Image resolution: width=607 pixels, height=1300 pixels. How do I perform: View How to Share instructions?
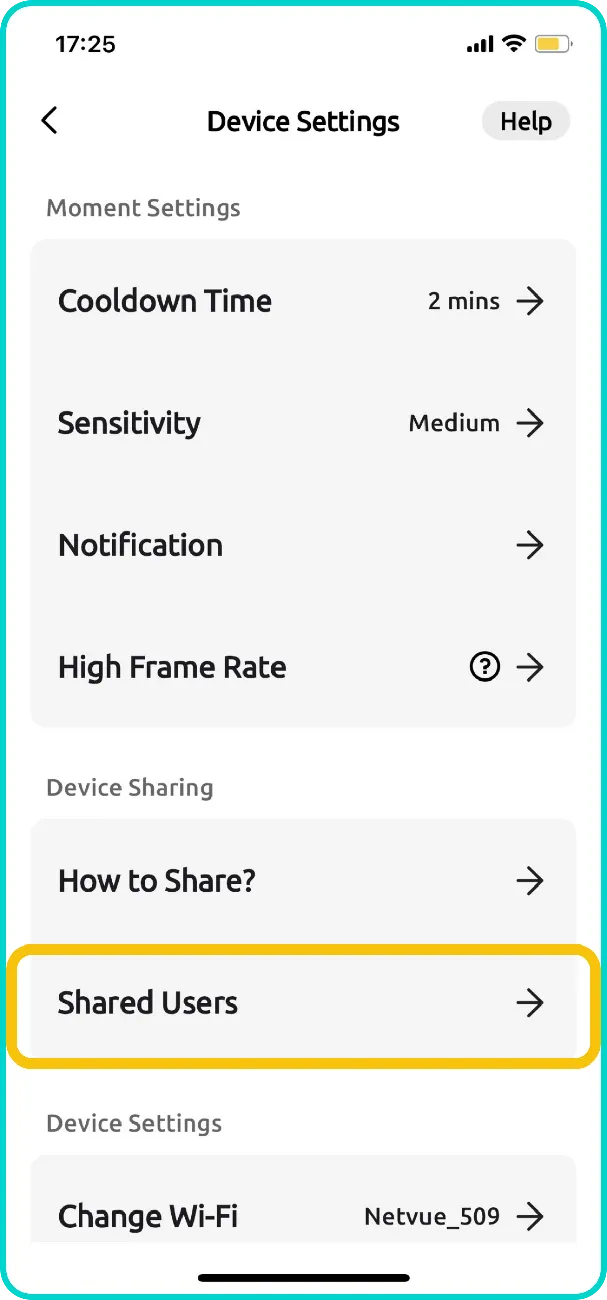[302, 881]
